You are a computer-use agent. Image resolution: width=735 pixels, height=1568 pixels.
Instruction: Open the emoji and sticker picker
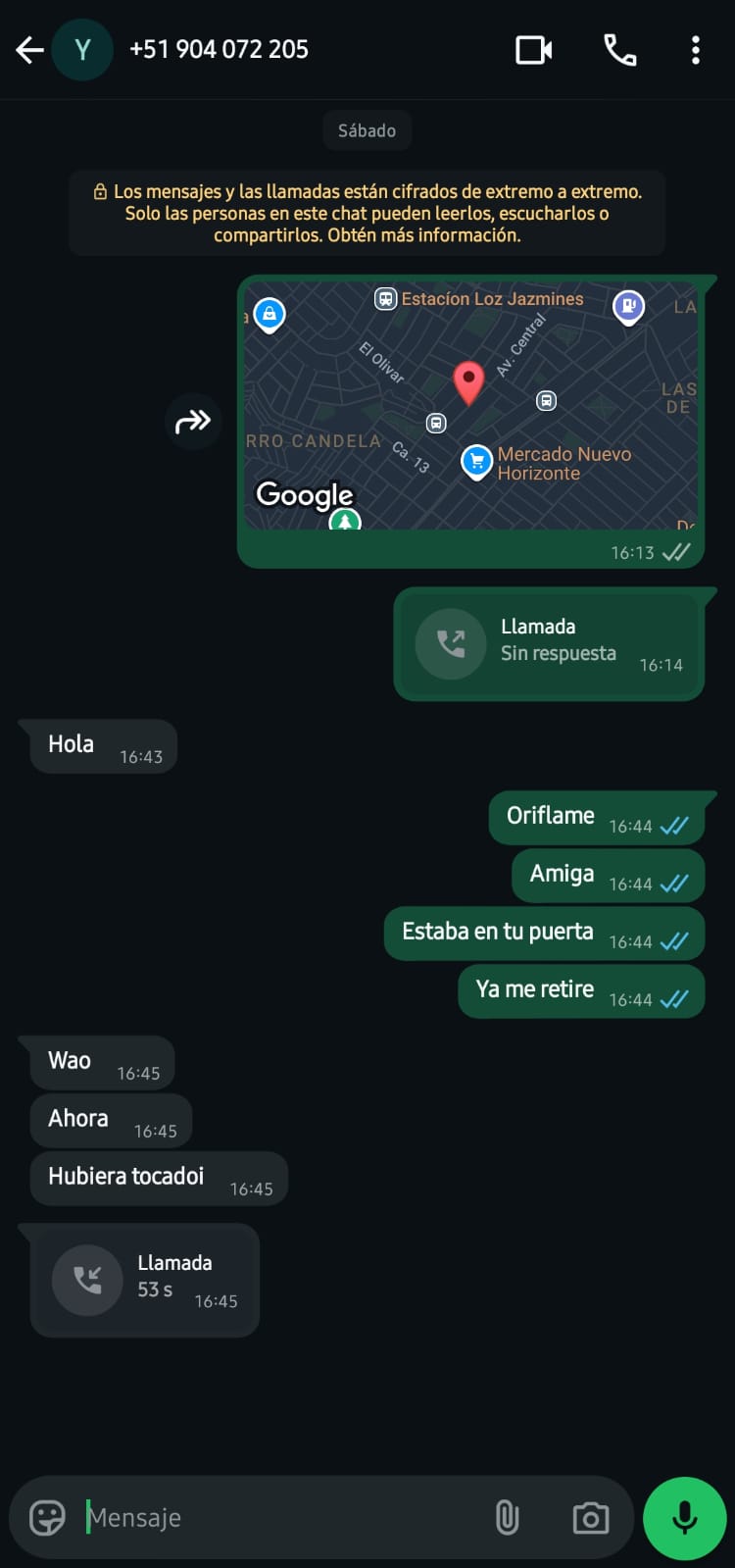(47, 1517)
